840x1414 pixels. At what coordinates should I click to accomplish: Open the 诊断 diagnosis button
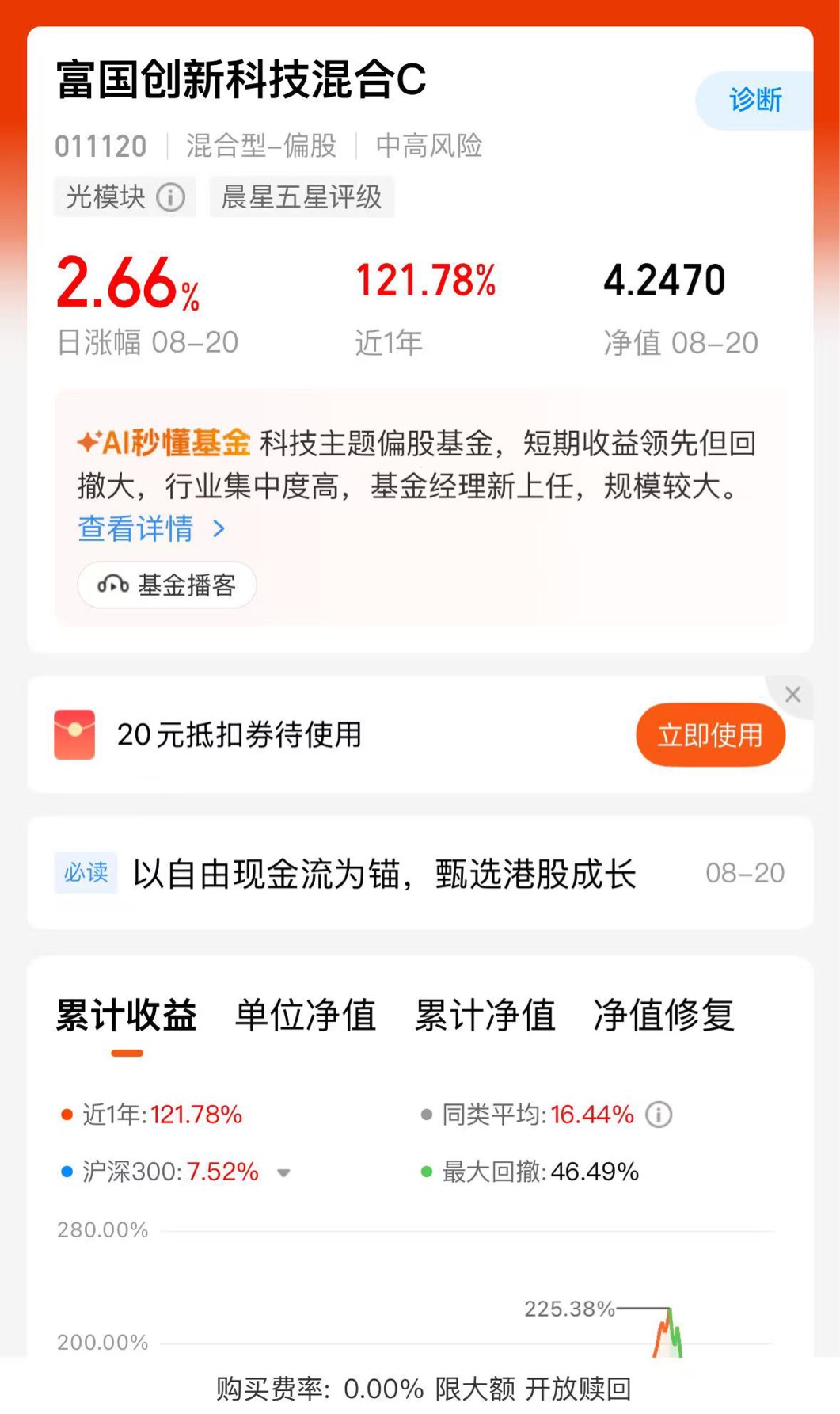(754, 101)
